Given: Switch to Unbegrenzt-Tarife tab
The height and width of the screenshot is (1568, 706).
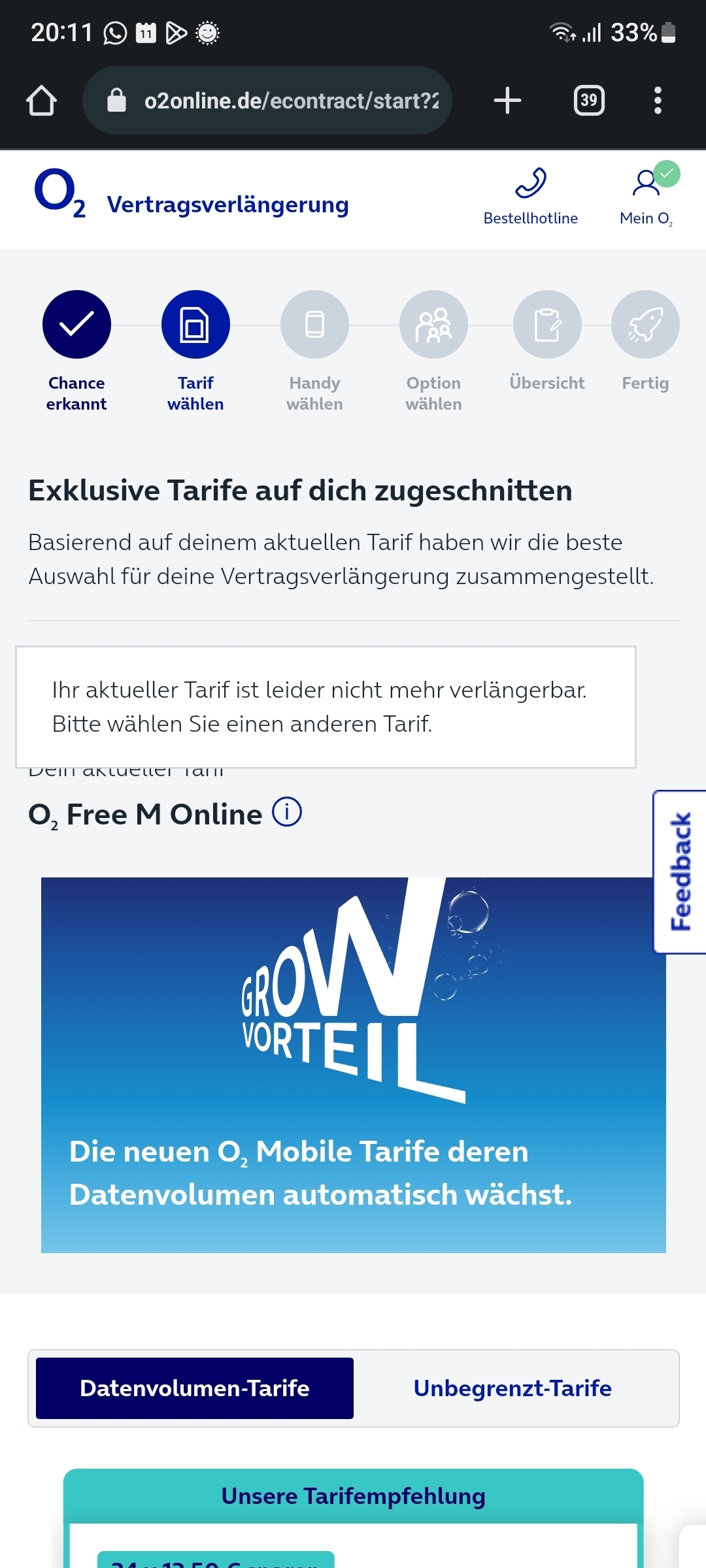Looking at the screenshot, I should click(x=513, y=1388).
